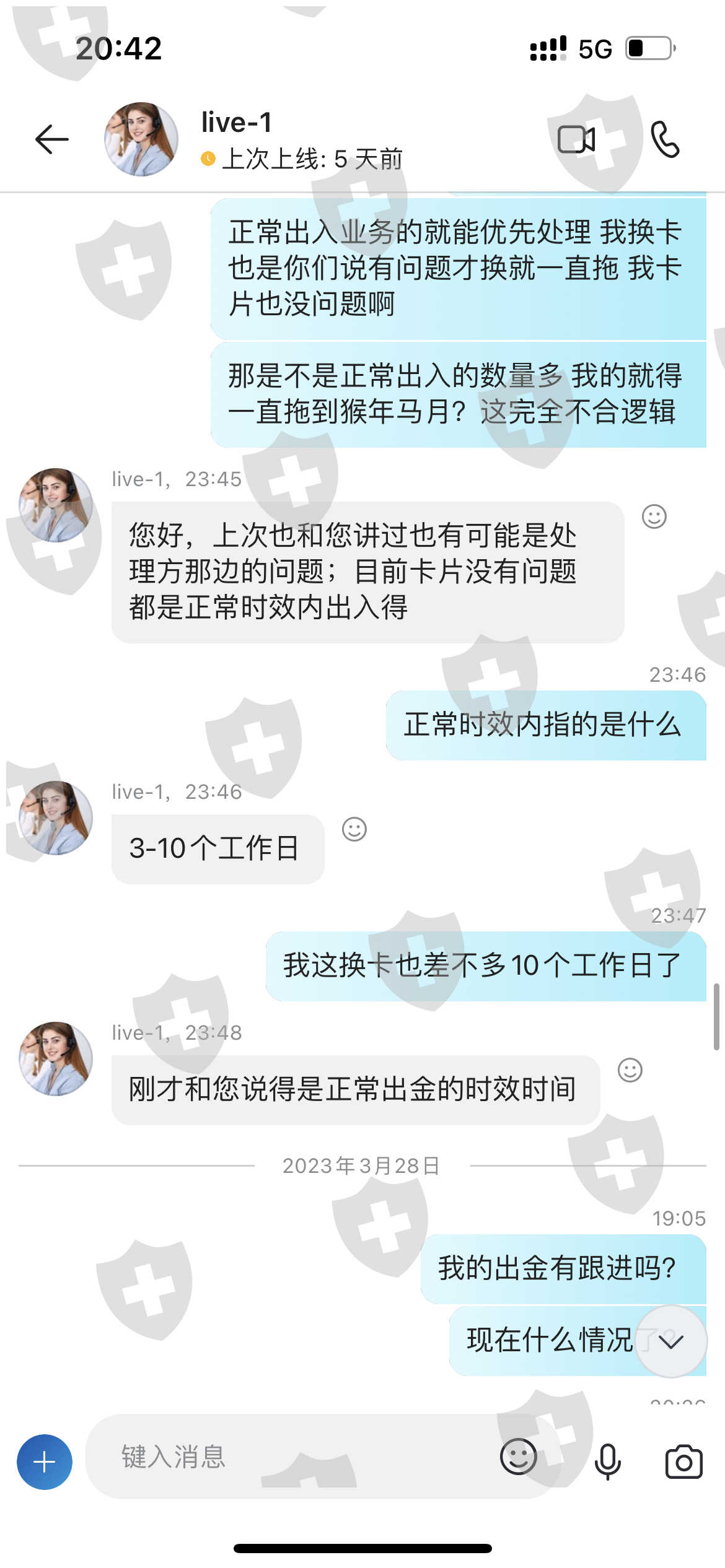React to the 3-10个工作日 message

pos(354,829)
